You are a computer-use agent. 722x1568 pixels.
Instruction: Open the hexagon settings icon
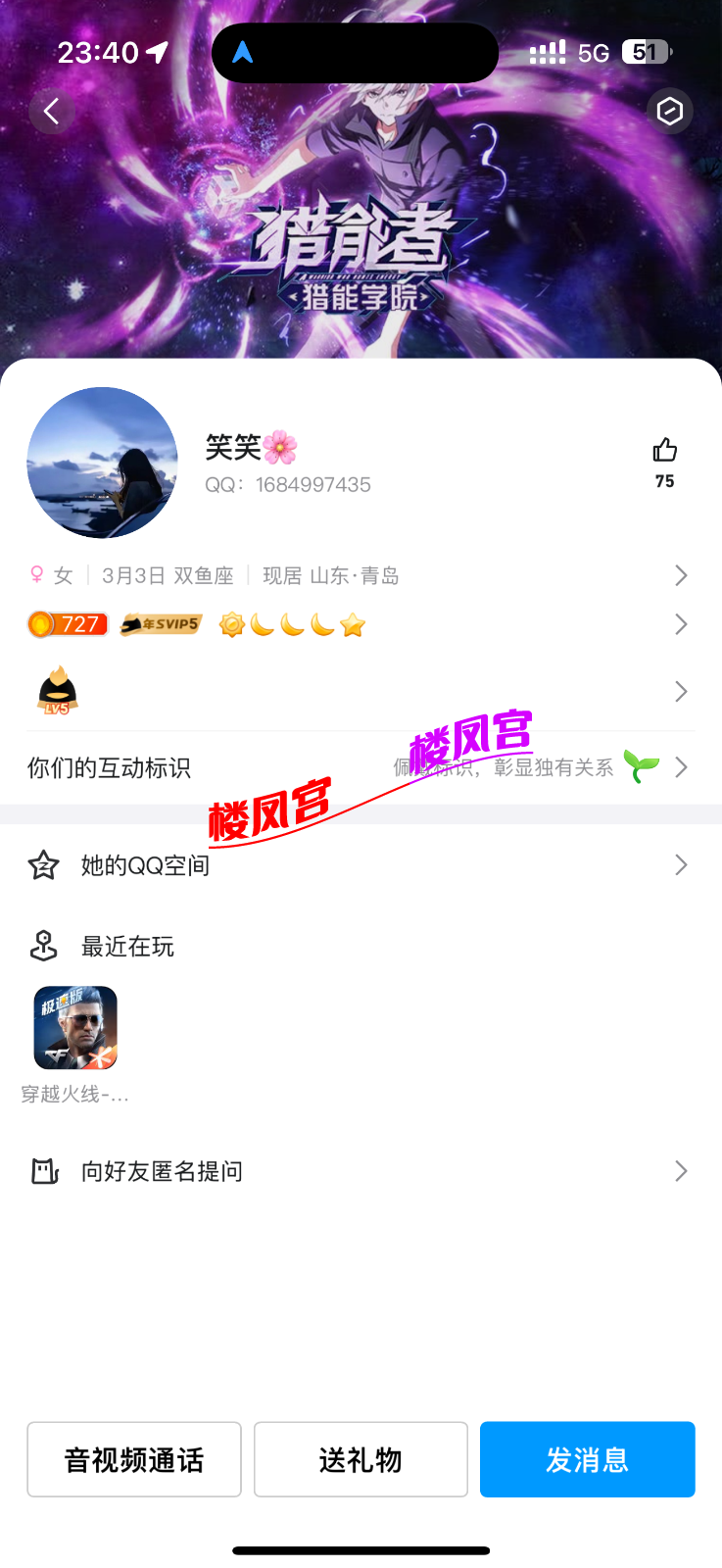[670, 111]
